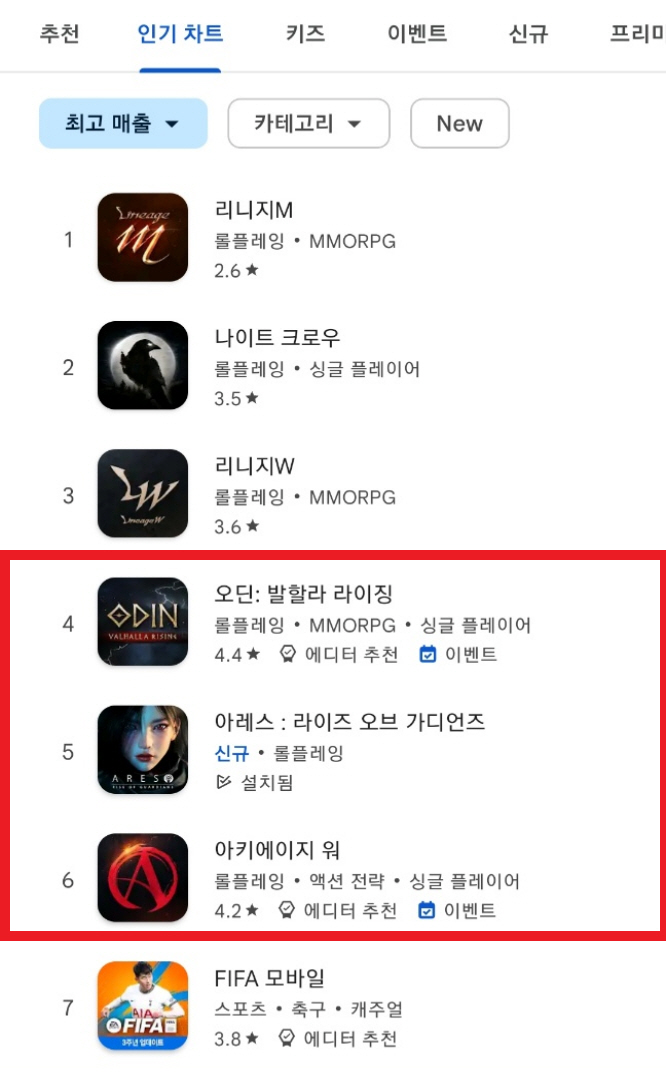
Task: Go to the 신규 tab
Action: click(528, 34)
